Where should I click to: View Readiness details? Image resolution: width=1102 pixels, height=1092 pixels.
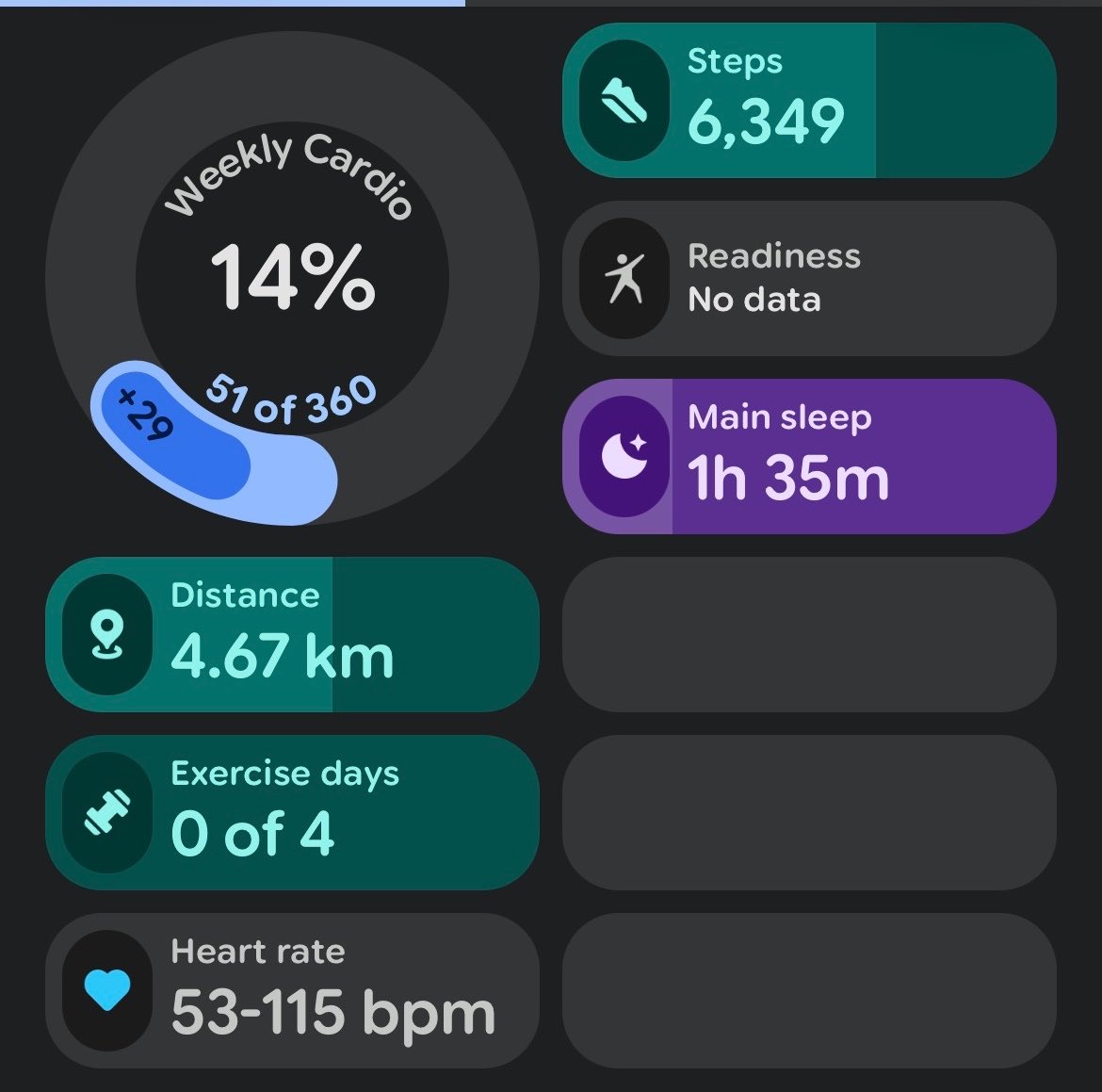tap(809, 279)
